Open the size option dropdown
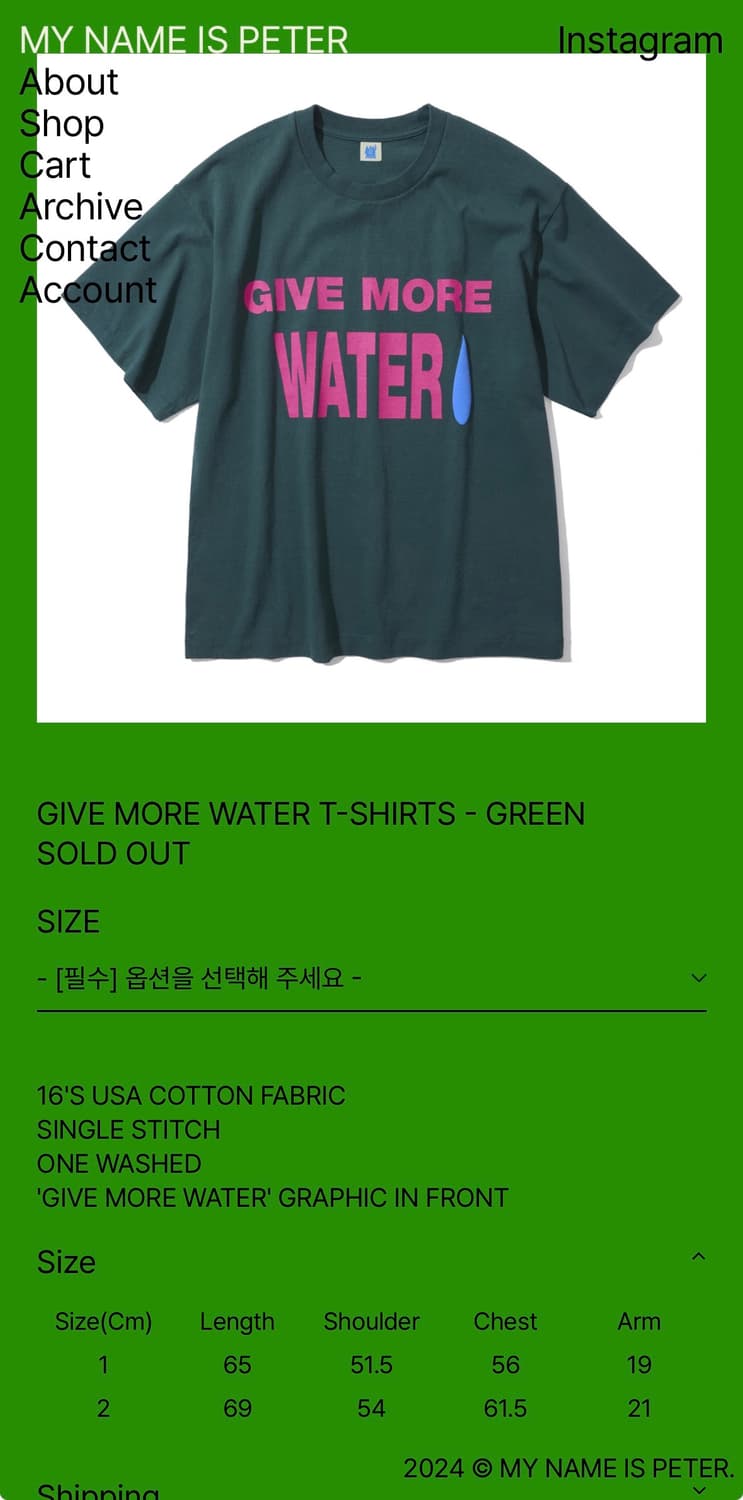This screenshot has width=743, height=1500. (x=370, y=978)
